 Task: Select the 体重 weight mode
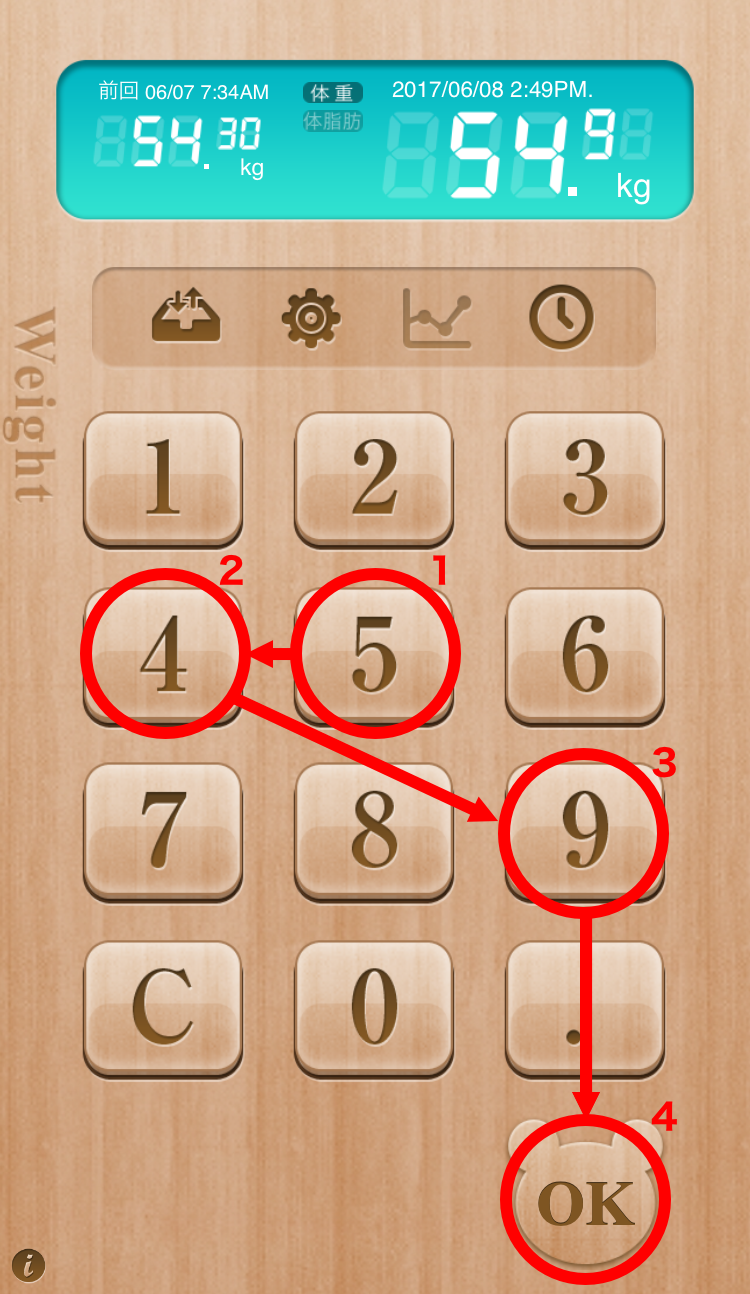(x=333, y=93)
